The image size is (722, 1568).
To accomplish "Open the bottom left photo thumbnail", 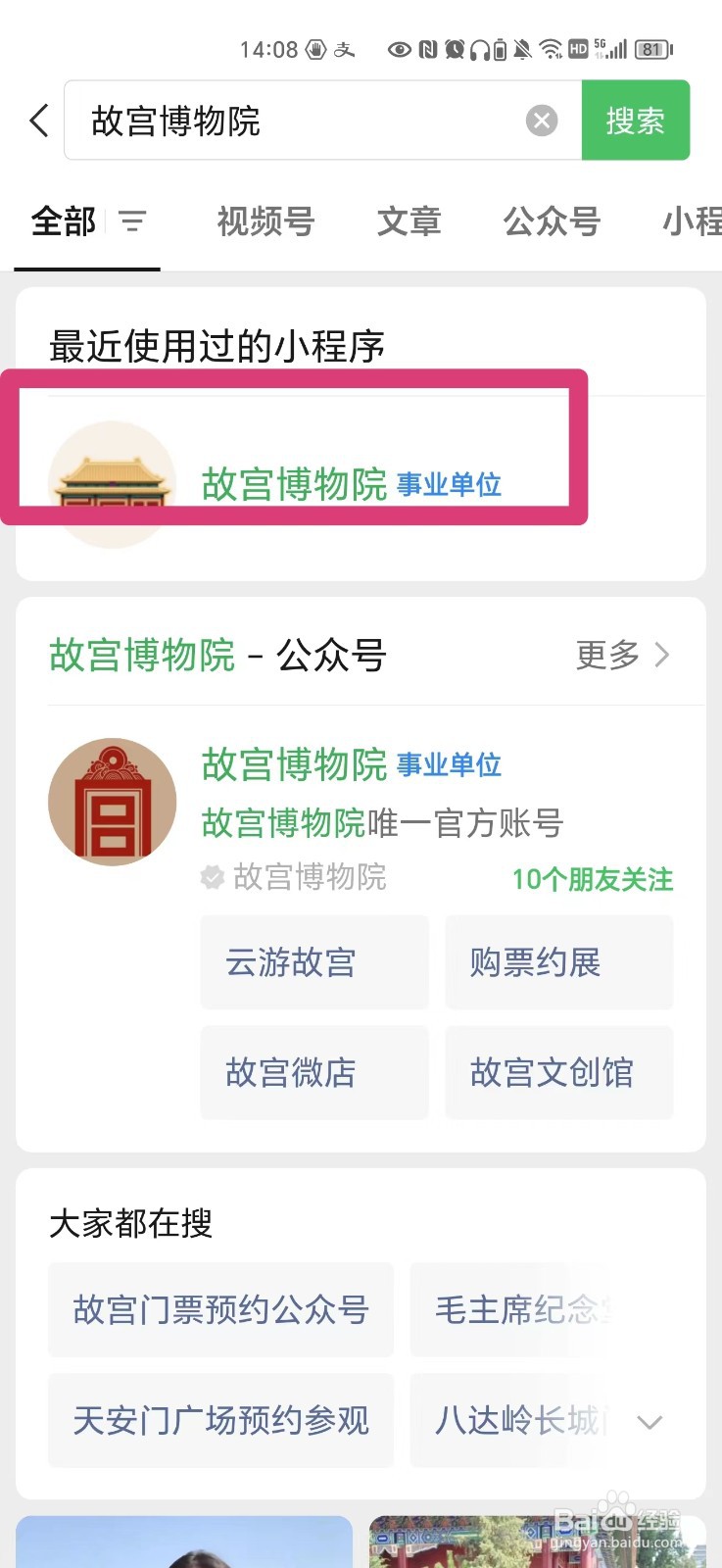I will point(184,1543).
